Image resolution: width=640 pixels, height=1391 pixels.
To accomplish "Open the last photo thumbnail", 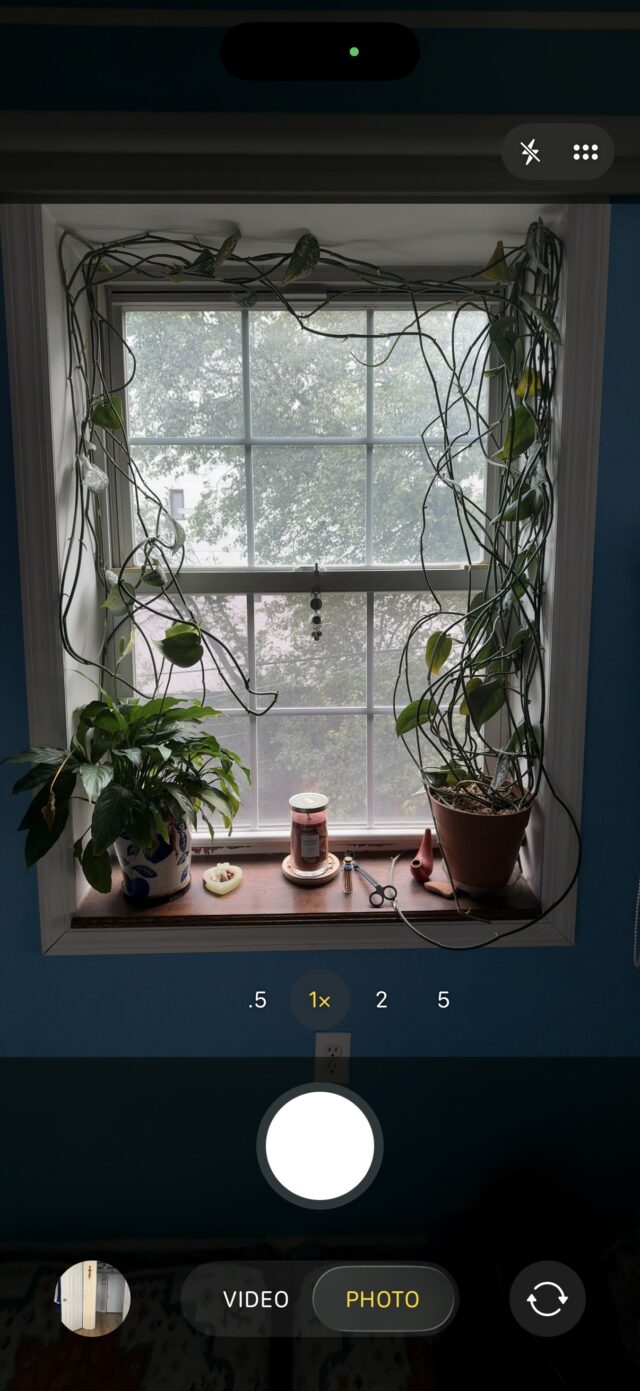I will pyautogui.click(x=92, y=1298).
